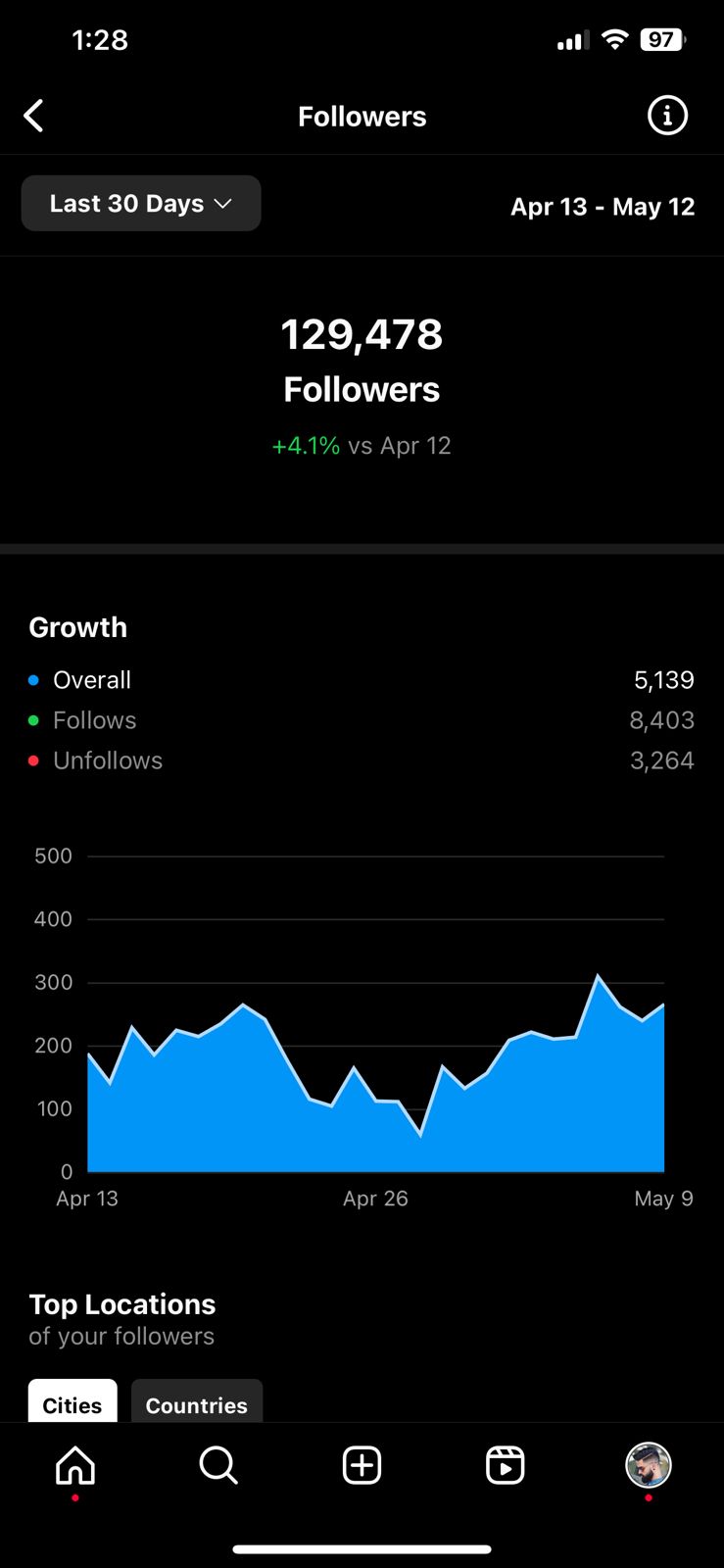Open the Reels tab
Image resolution: width=724 pixels, height=1568 pixels.
pyautogui.click(x=506, y=1466)
